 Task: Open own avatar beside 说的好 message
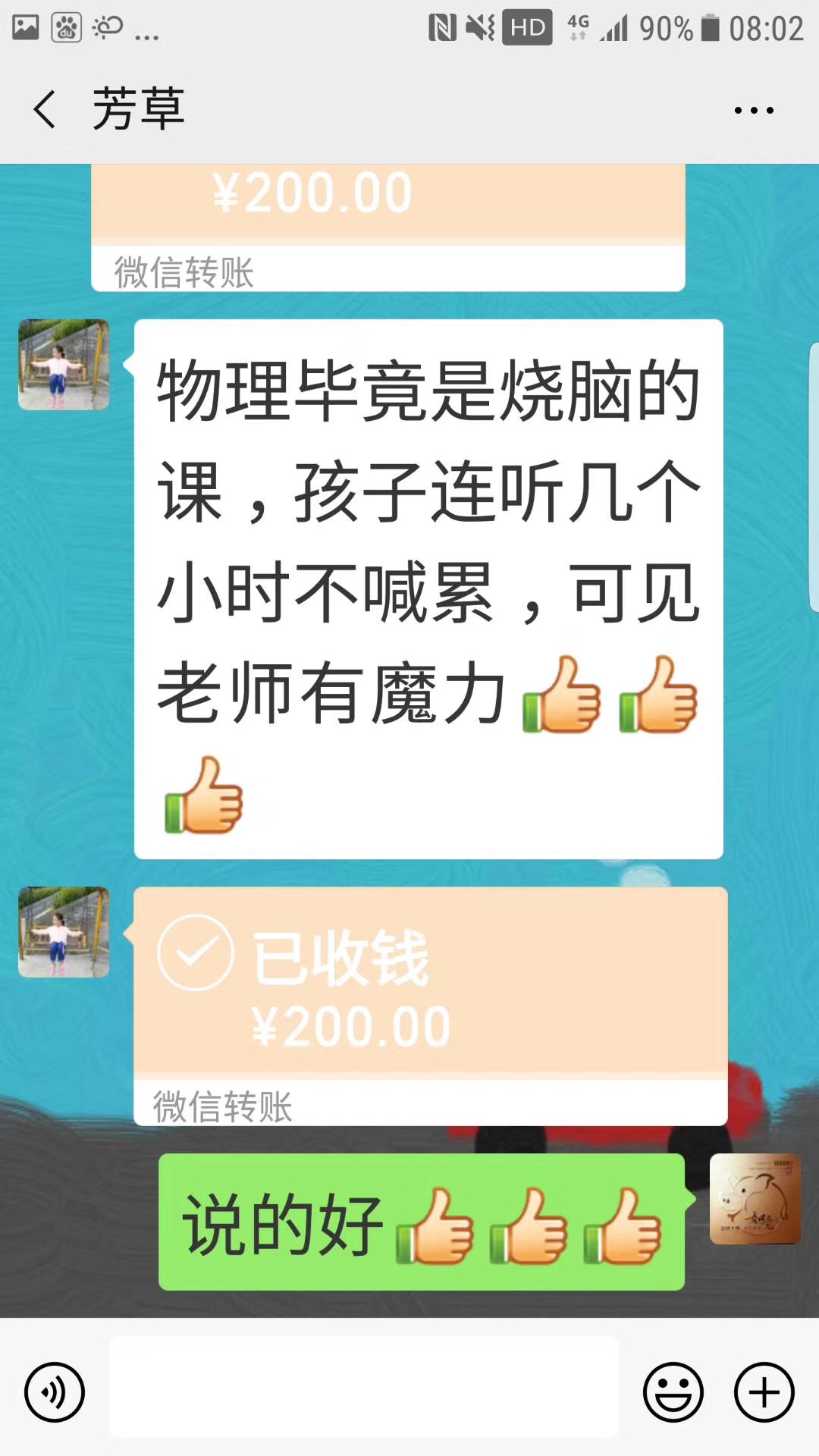click(755, 1199)
